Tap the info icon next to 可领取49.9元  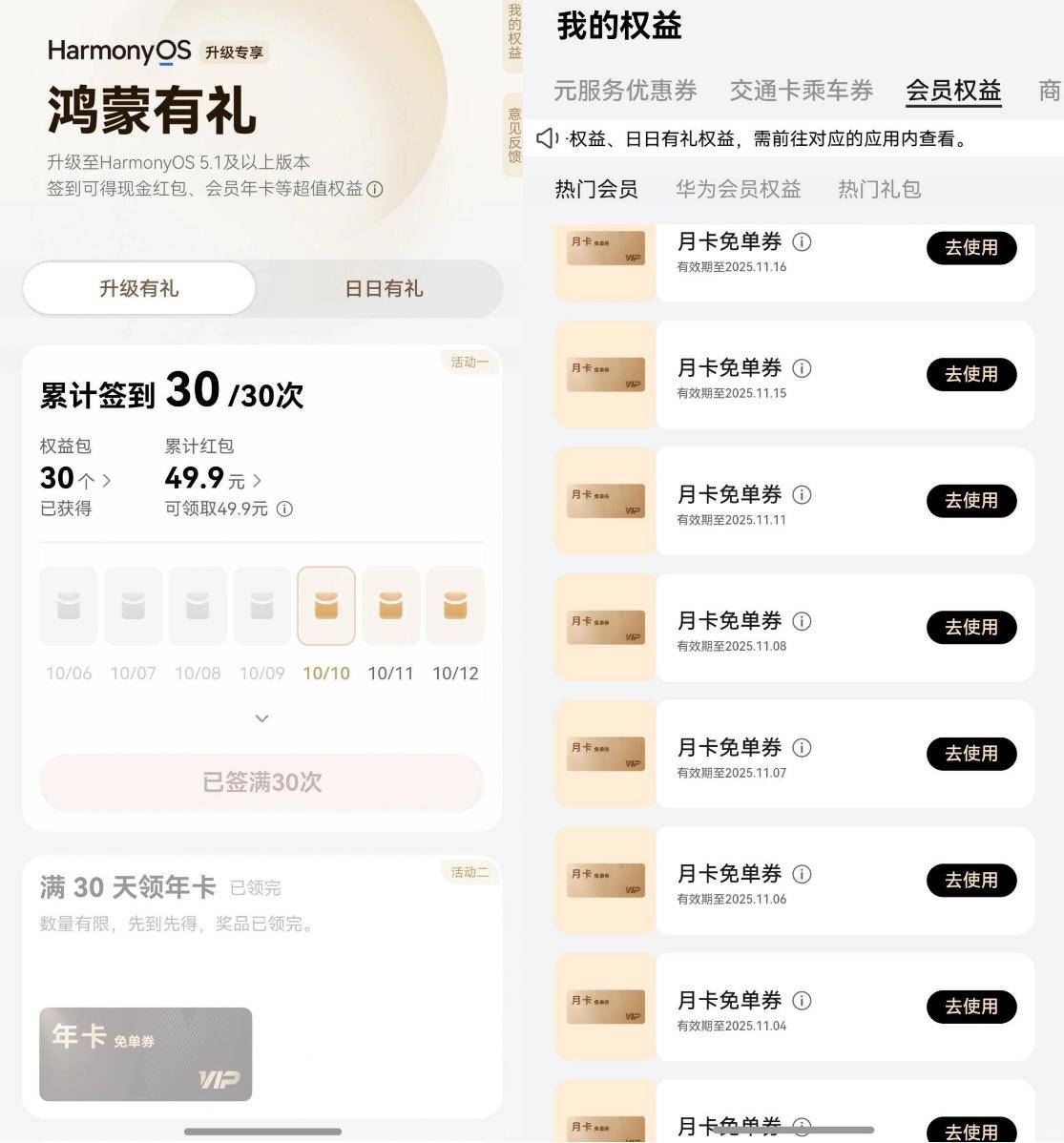pos(284,509)
